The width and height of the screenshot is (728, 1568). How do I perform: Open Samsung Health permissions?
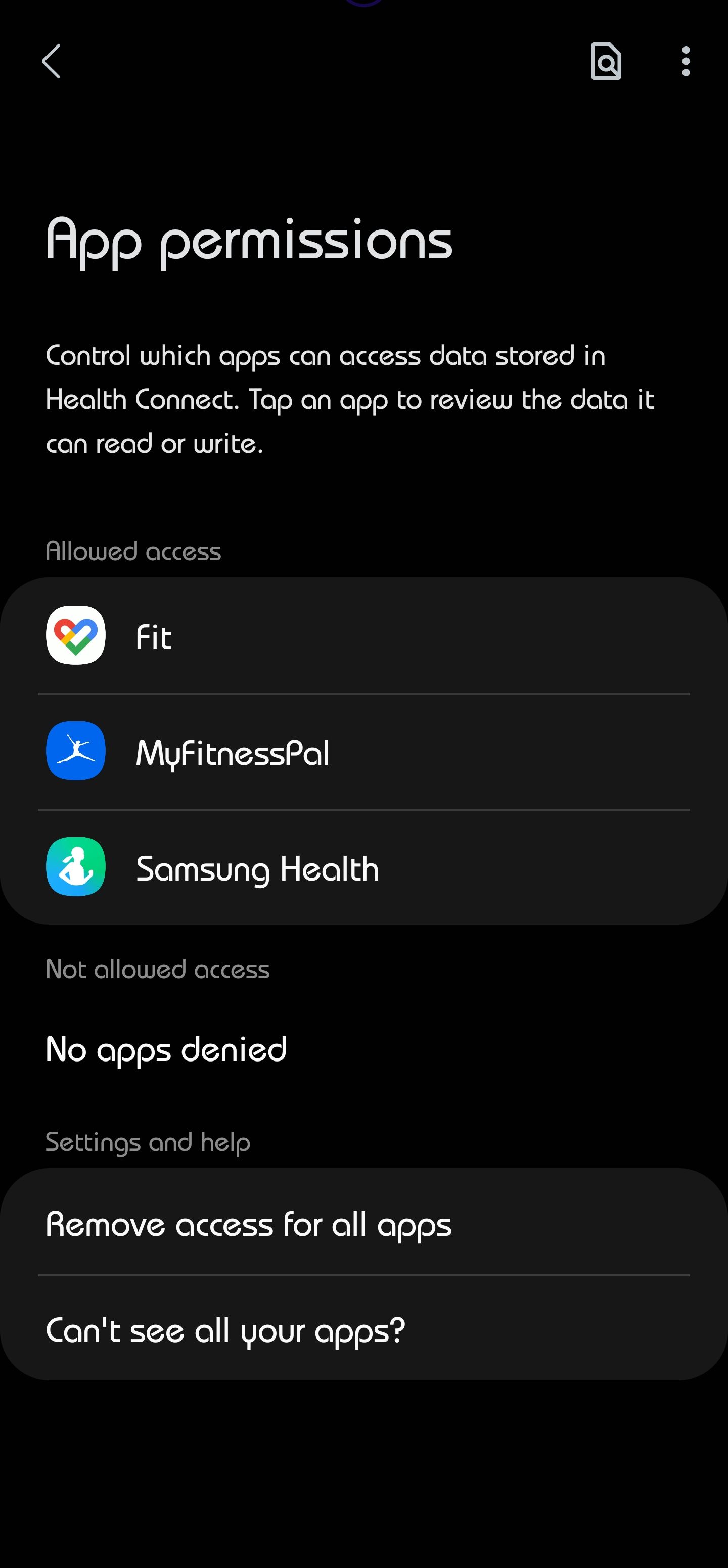tap(364, 867)
